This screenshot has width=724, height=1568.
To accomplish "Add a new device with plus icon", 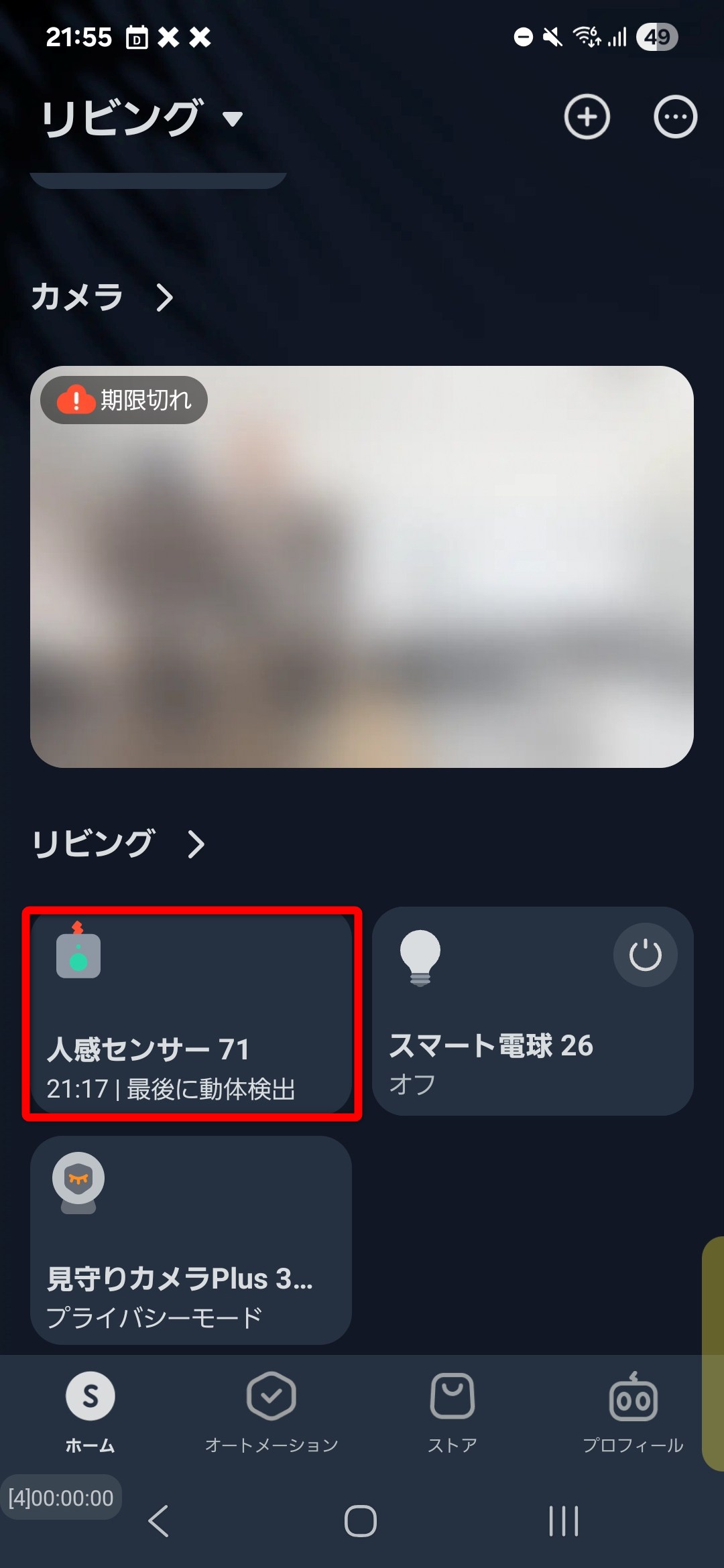I will 587,117.
